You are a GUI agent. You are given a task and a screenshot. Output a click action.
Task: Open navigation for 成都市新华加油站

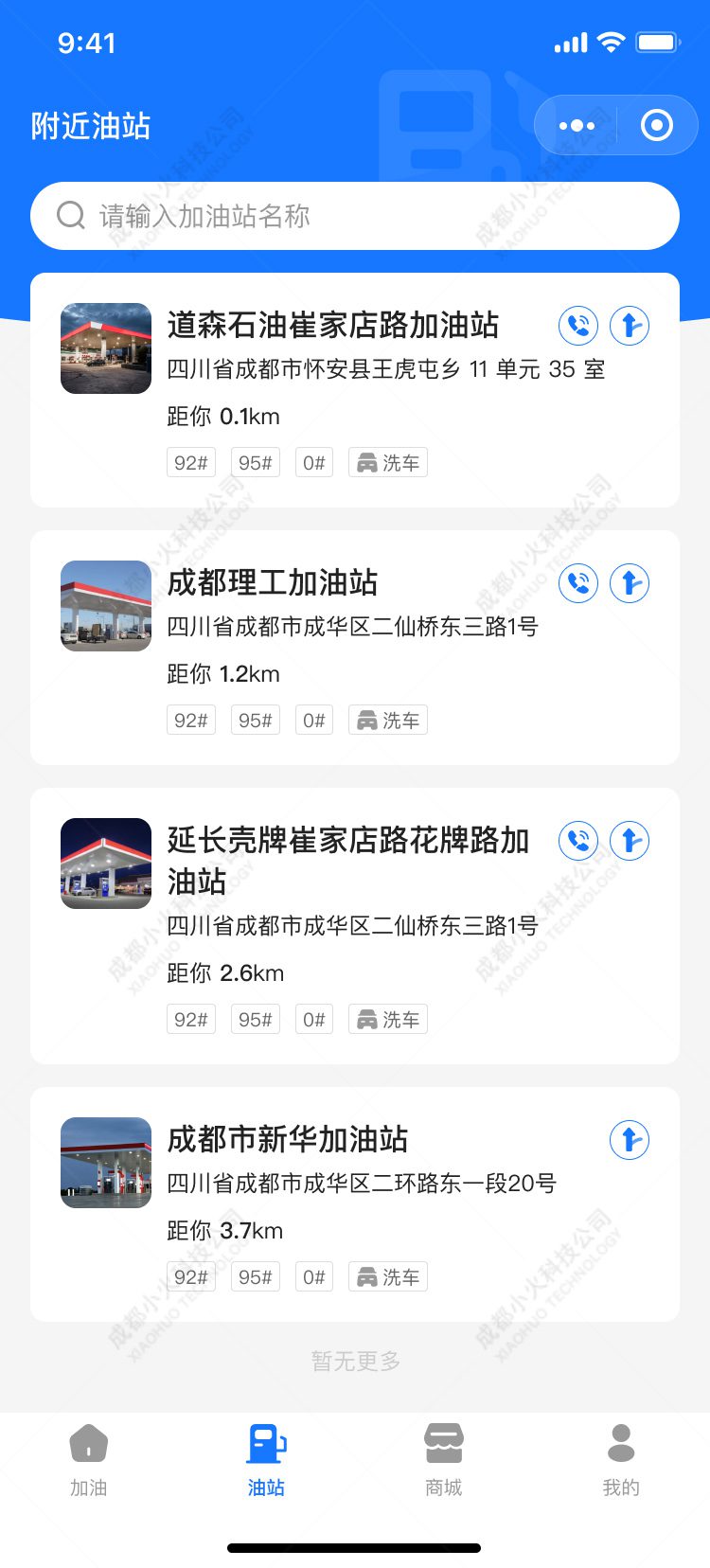click(629, 1140)
